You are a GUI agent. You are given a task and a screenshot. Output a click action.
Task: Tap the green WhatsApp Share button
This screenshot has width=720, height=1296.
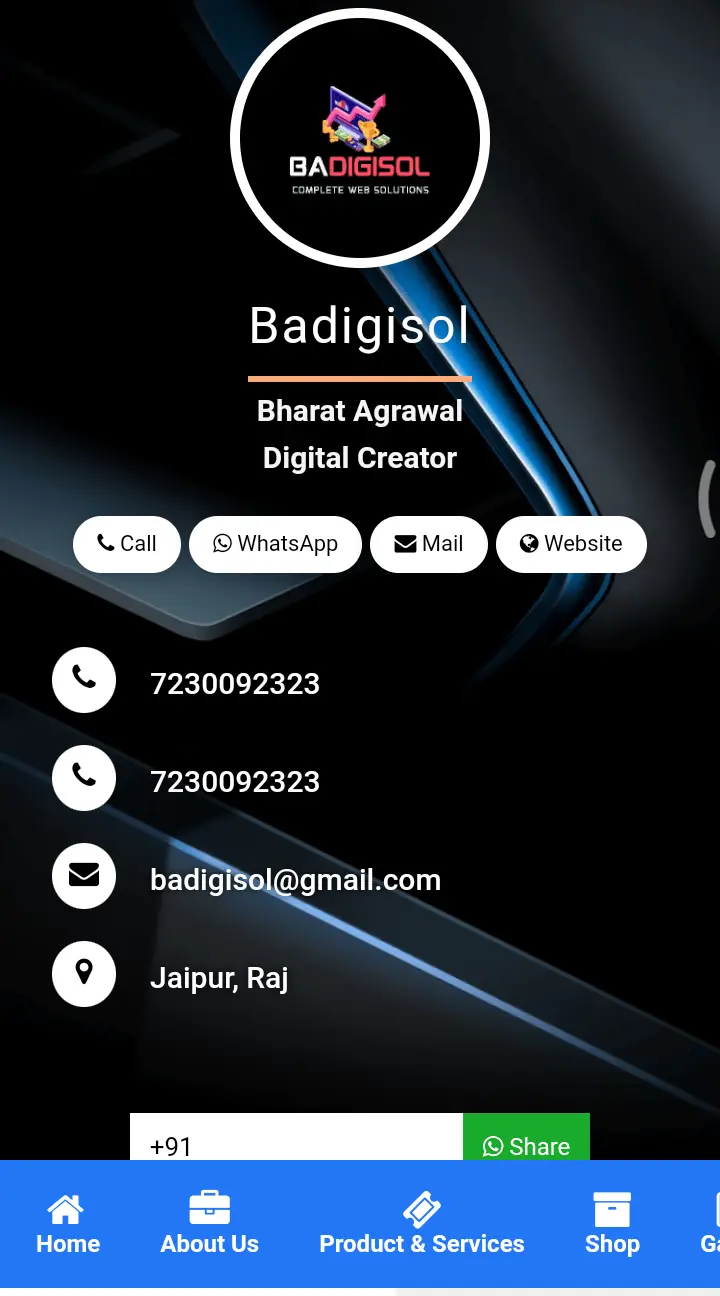pos(526,1140)
